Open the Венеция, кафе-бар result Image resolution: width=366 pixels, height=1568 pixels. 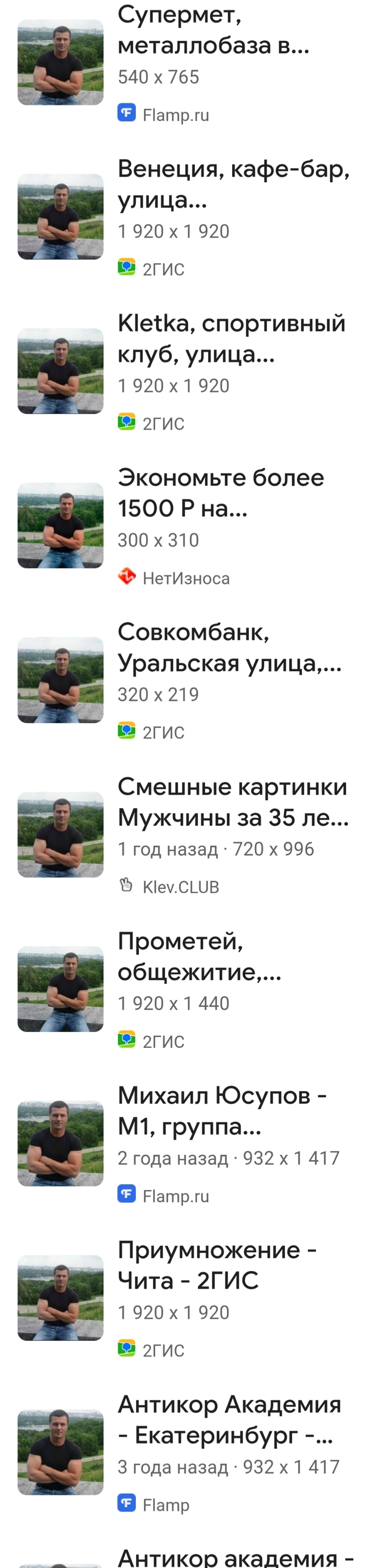233,184
